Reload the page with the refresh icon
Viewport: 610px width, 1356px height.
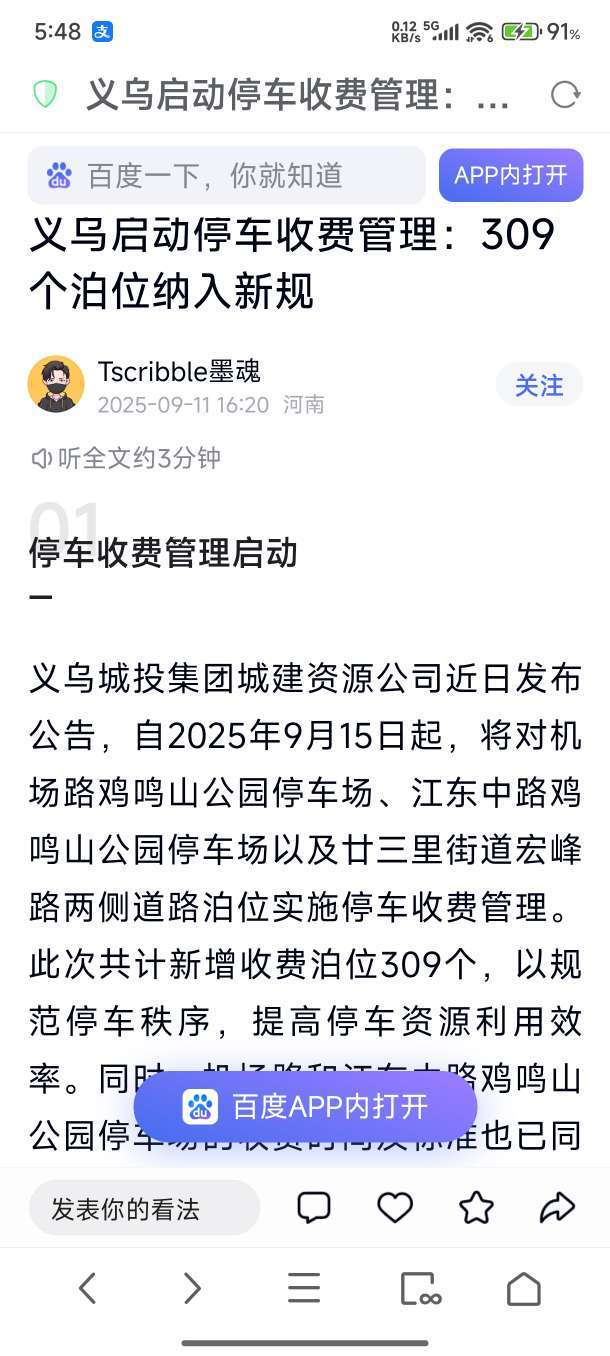[x=565, y=95]
